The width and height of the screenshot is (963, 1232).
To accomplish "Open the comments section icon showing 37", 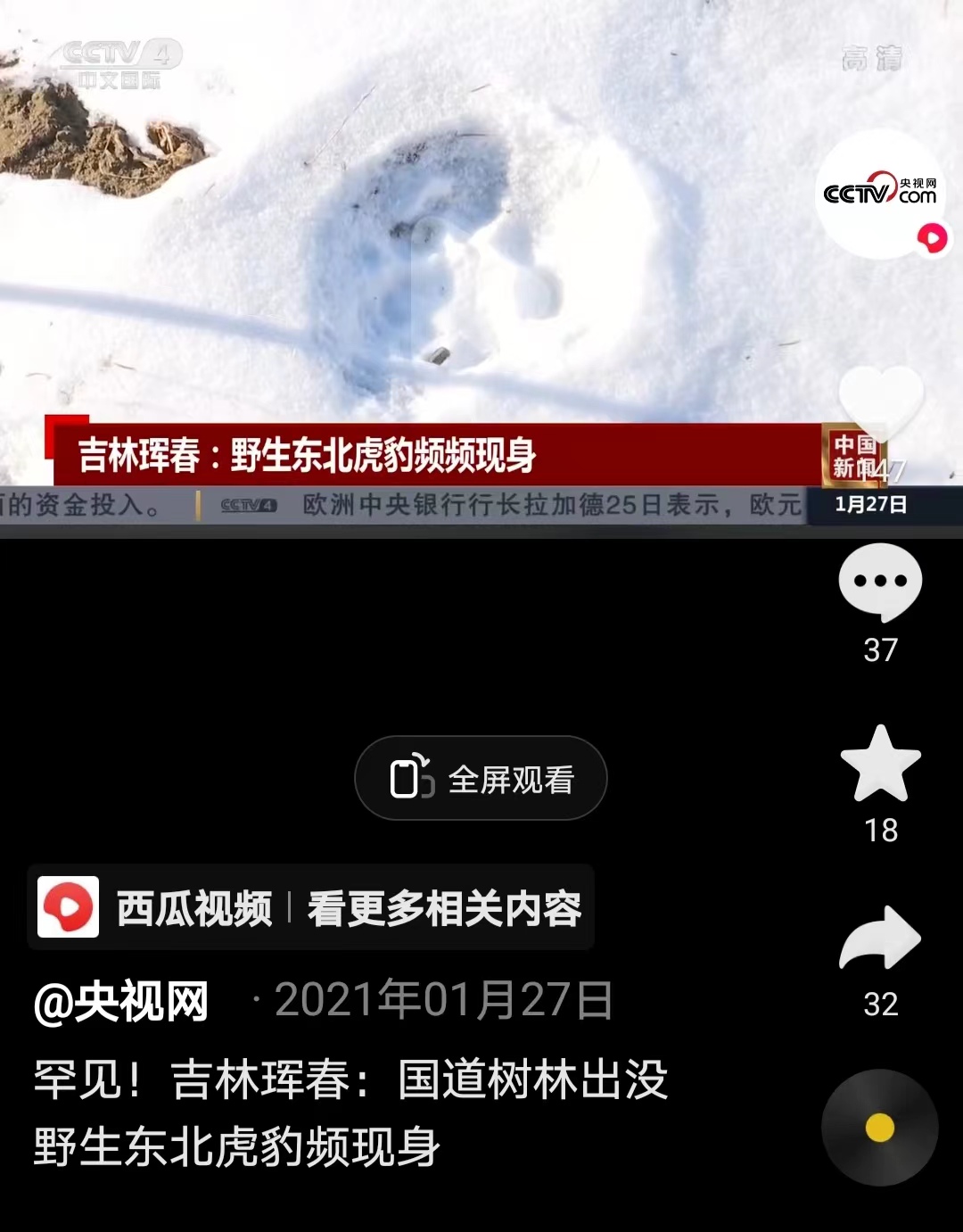I will [x=882, y=582].
